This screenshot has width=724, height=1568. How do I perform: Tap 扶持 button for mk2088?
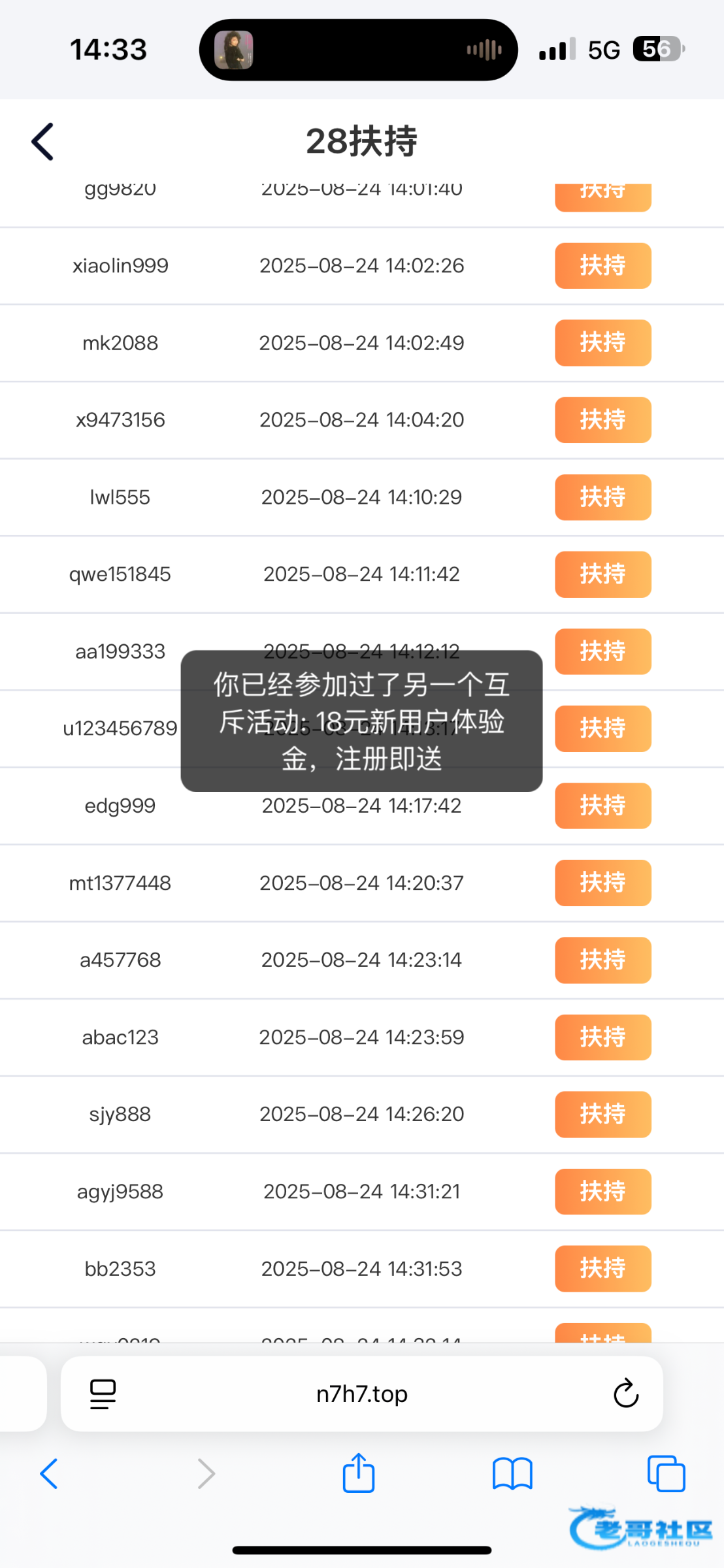602,343
